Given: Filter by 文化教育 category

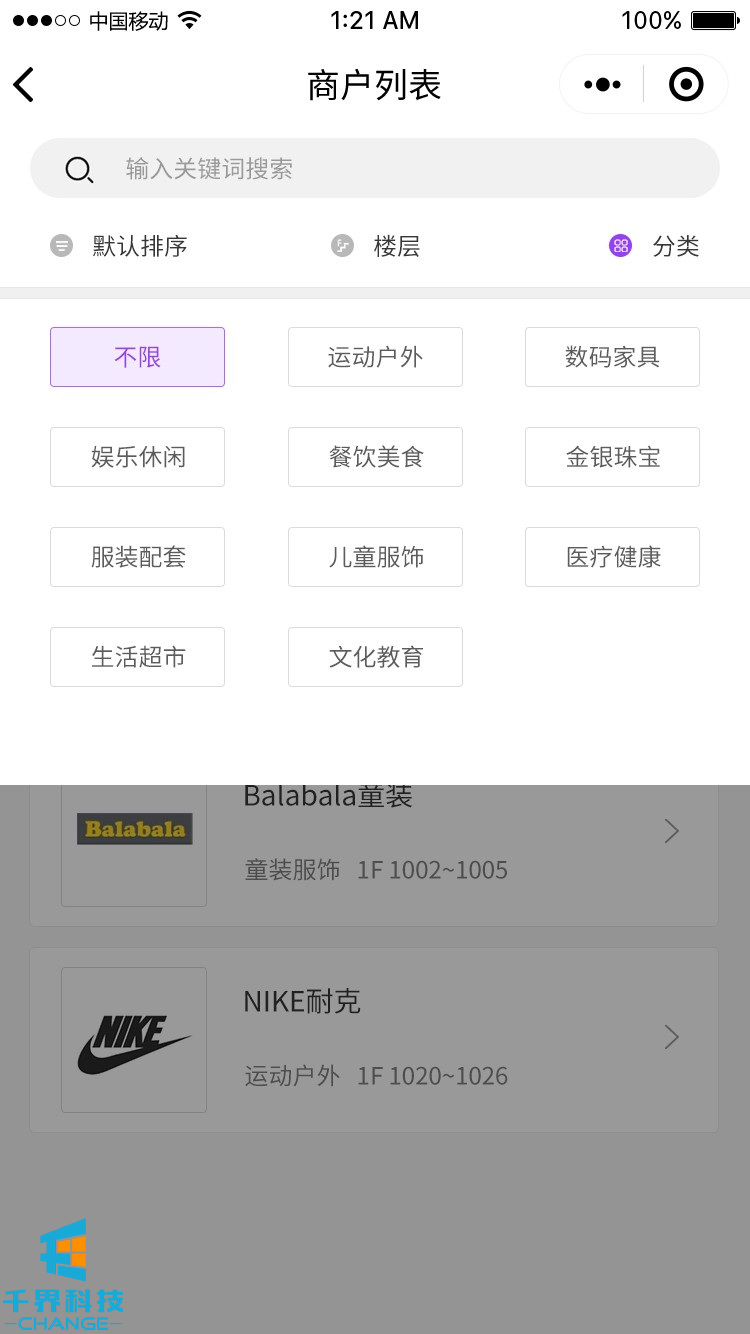Looking at the screenshot, I should 375,657.
